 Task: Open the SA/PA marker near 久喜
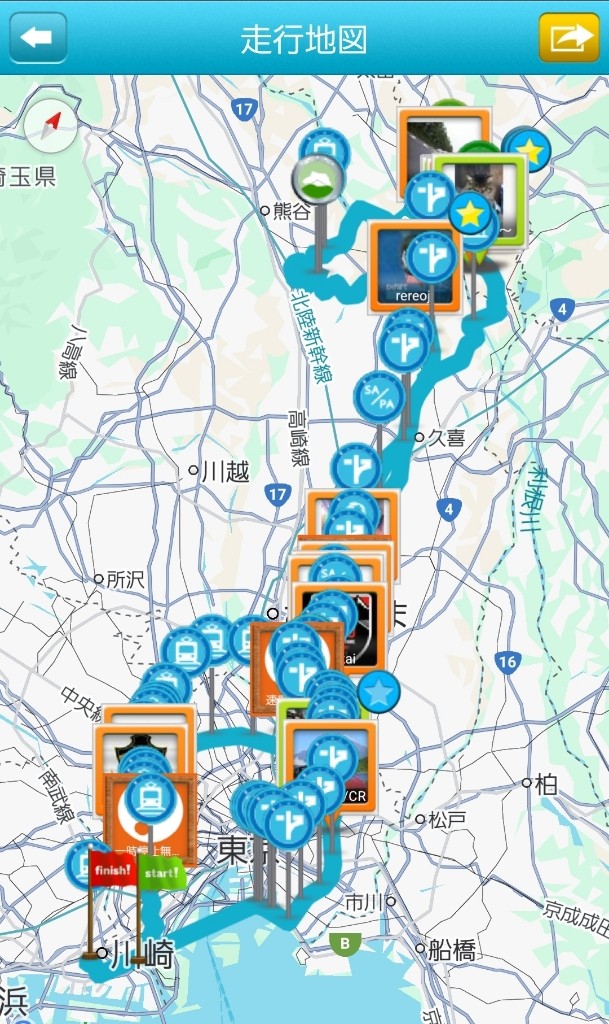coord(379,398)
